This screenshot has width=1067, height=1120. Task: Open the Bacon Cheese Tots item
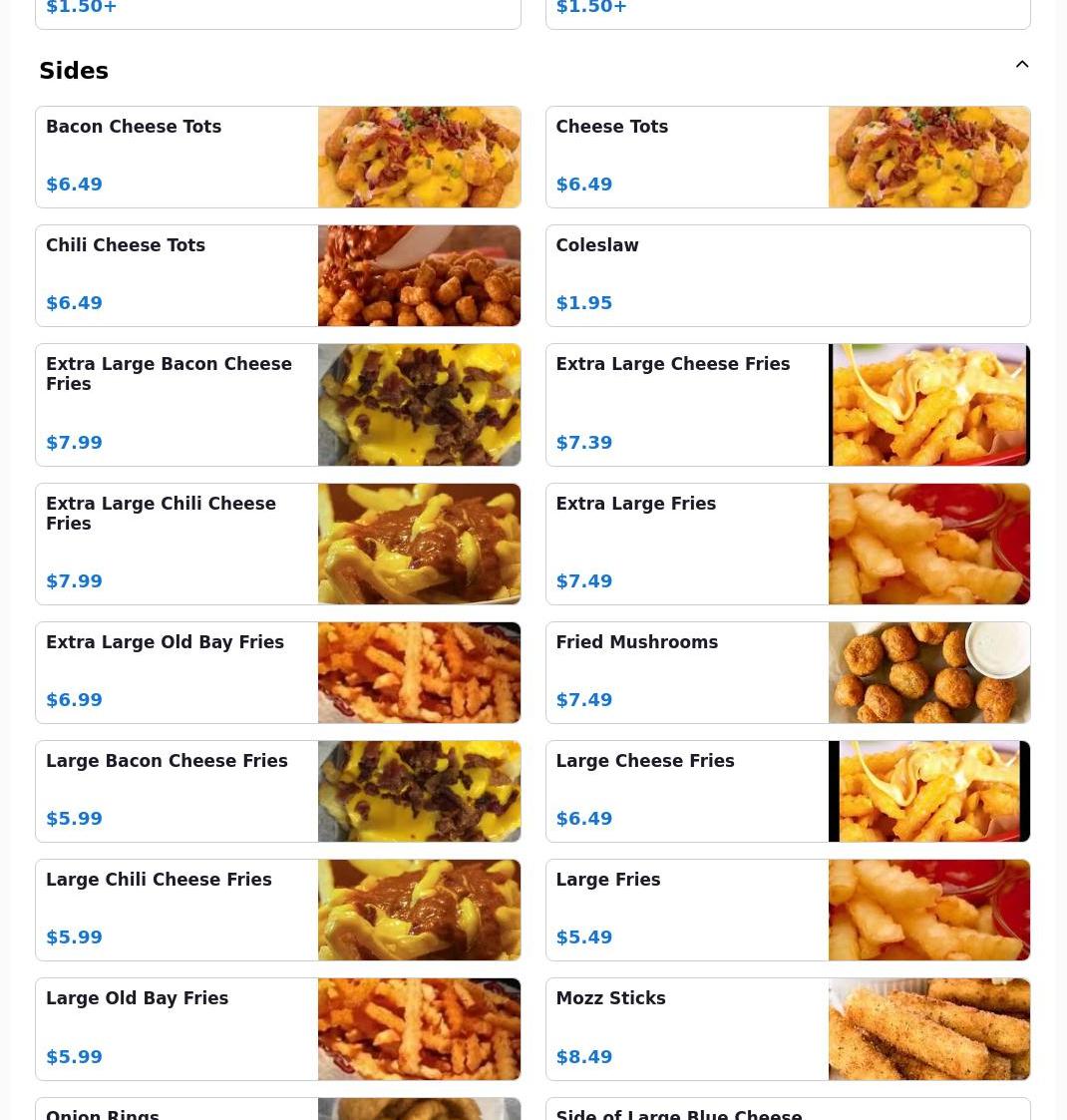pyautogui.click(x=277, y=158)
